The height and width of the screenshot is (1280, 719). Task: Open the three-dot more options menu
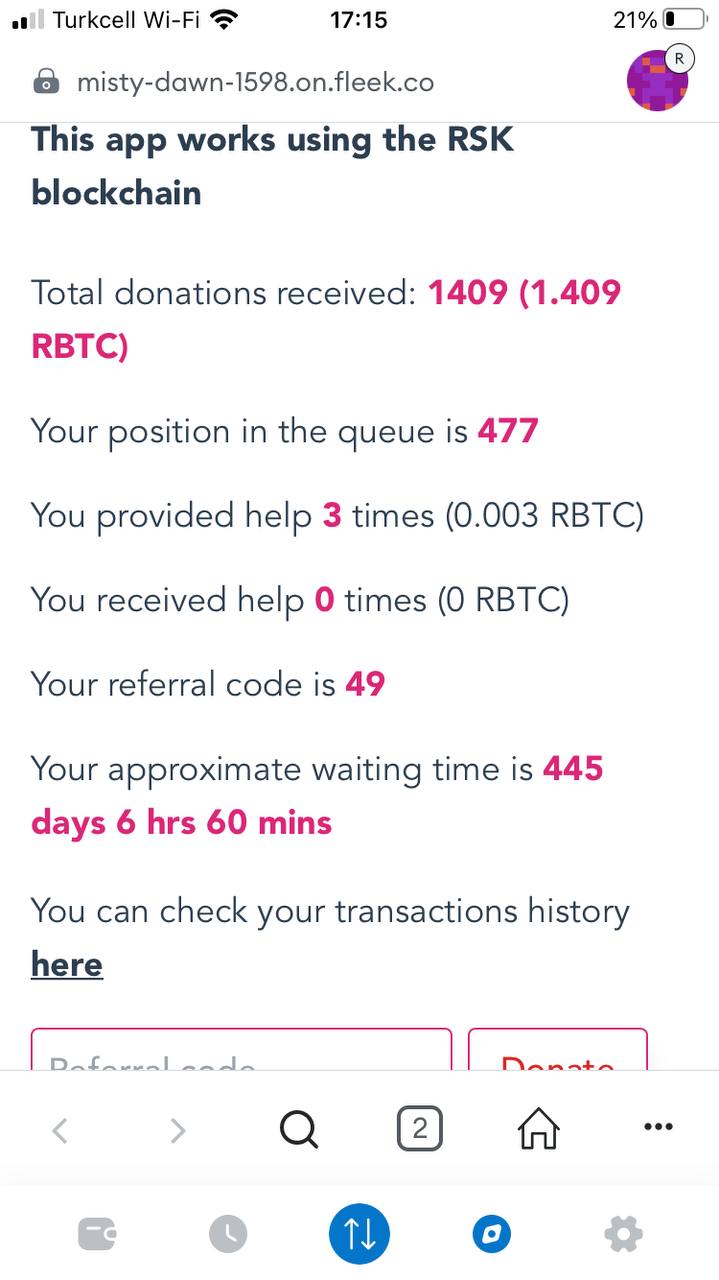pyautogui.click(x=658, y=1127)
